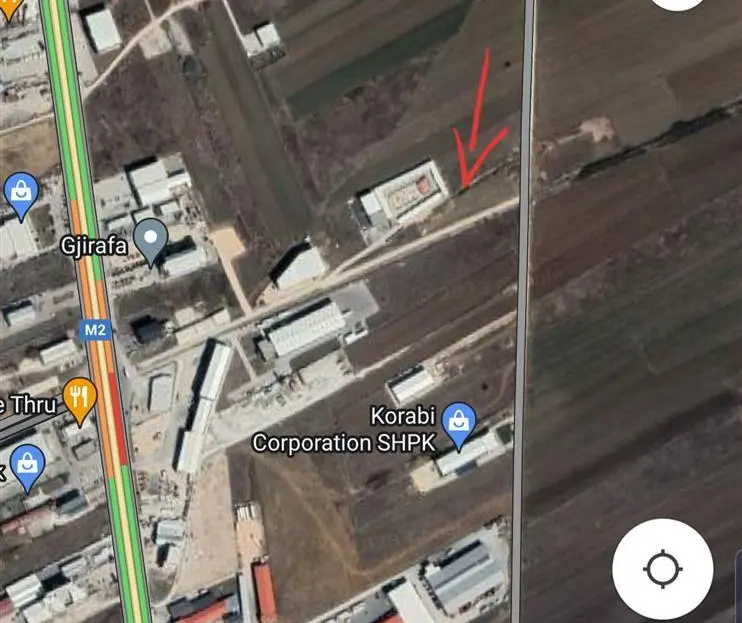Tap the Drive Thru restaurant pin

point(79,399)
